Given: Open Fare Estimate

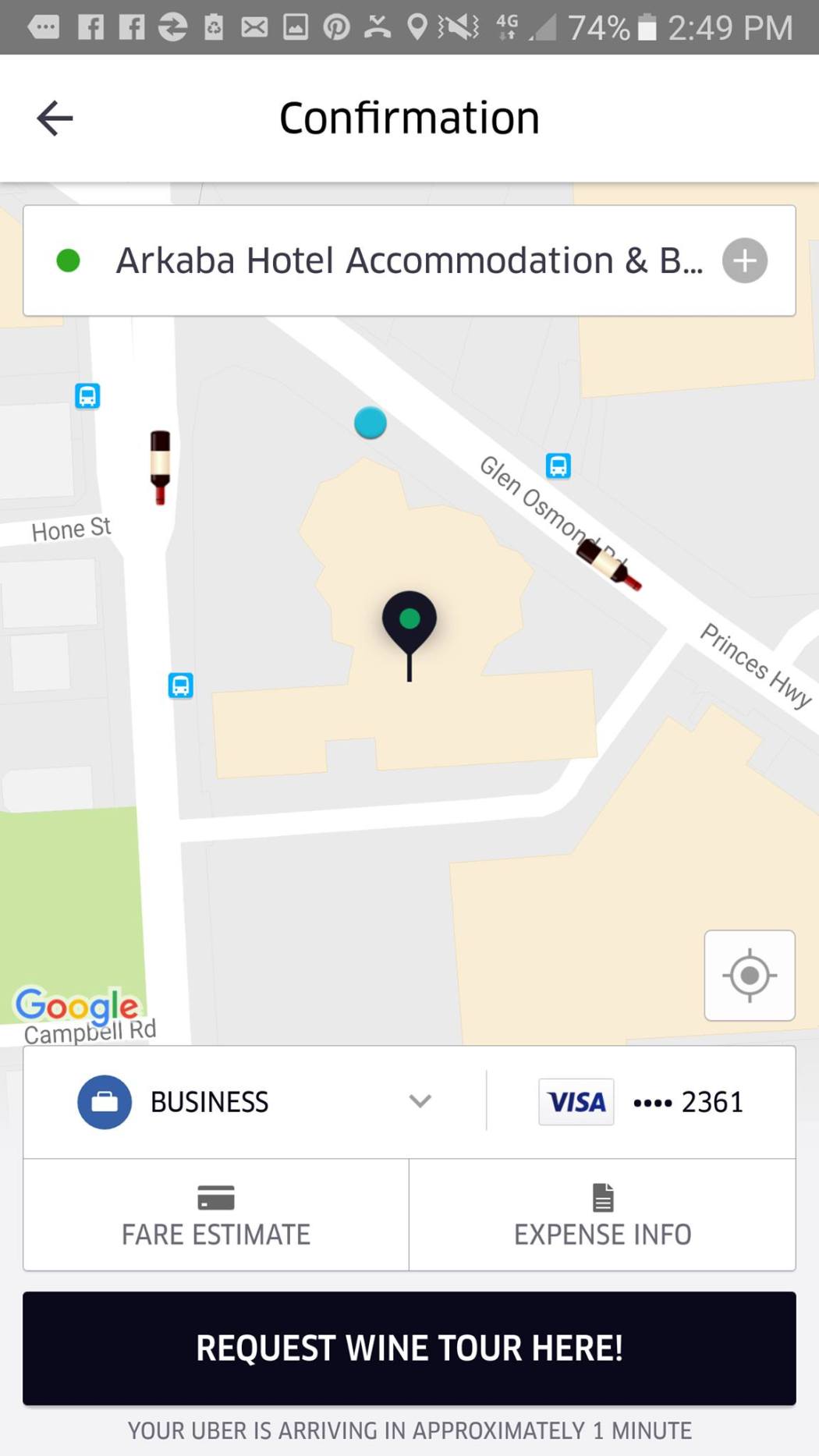Looking at the screenshot, I should point(216,1215).
